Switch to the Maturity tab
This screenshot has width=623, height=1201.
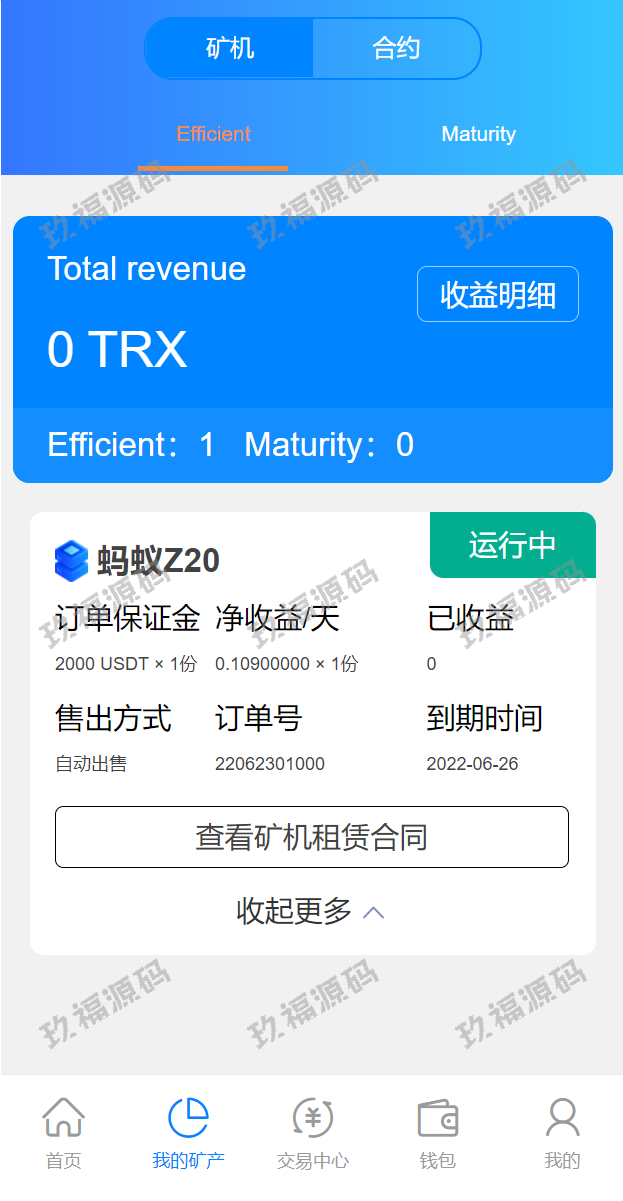point(478,135)
